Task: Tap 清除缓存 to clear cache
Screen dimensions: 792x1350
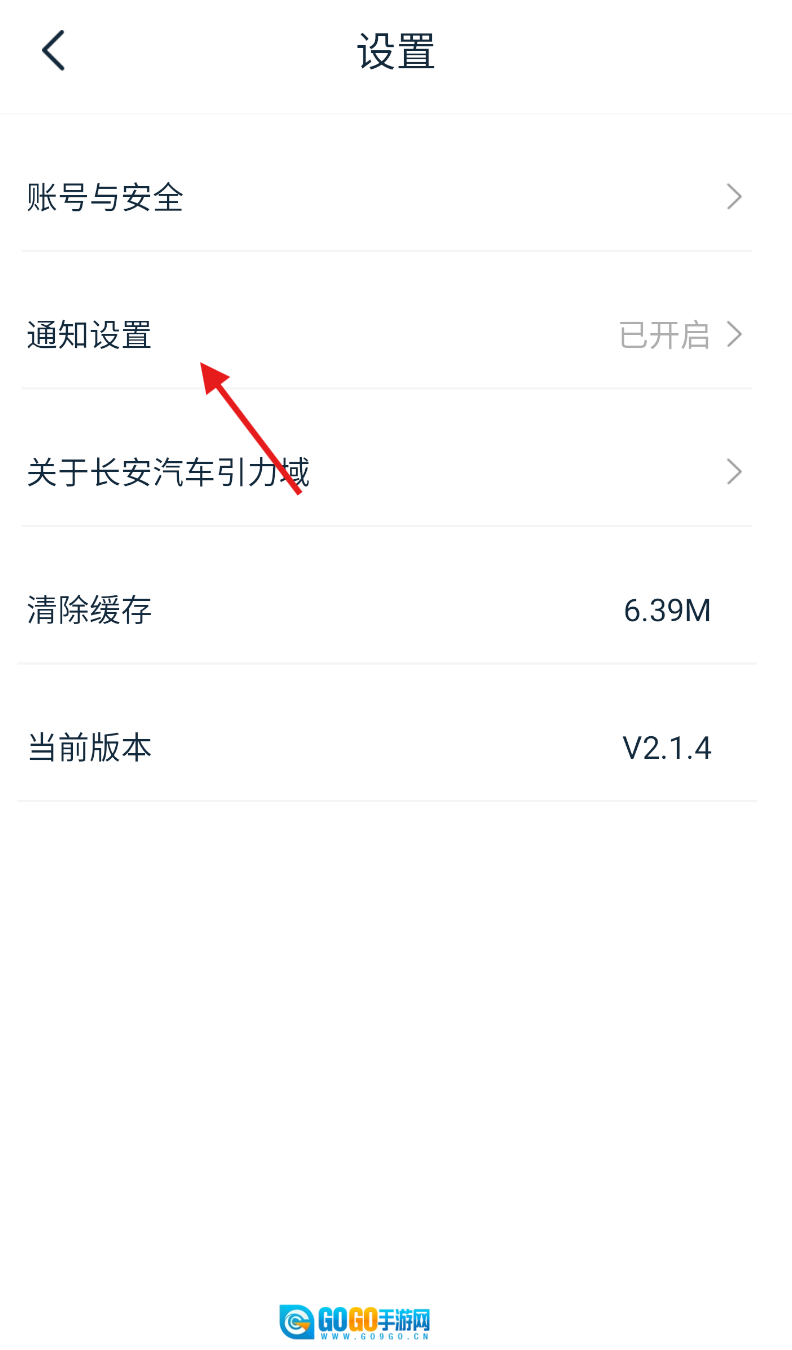Action: (x=90, y=610)
